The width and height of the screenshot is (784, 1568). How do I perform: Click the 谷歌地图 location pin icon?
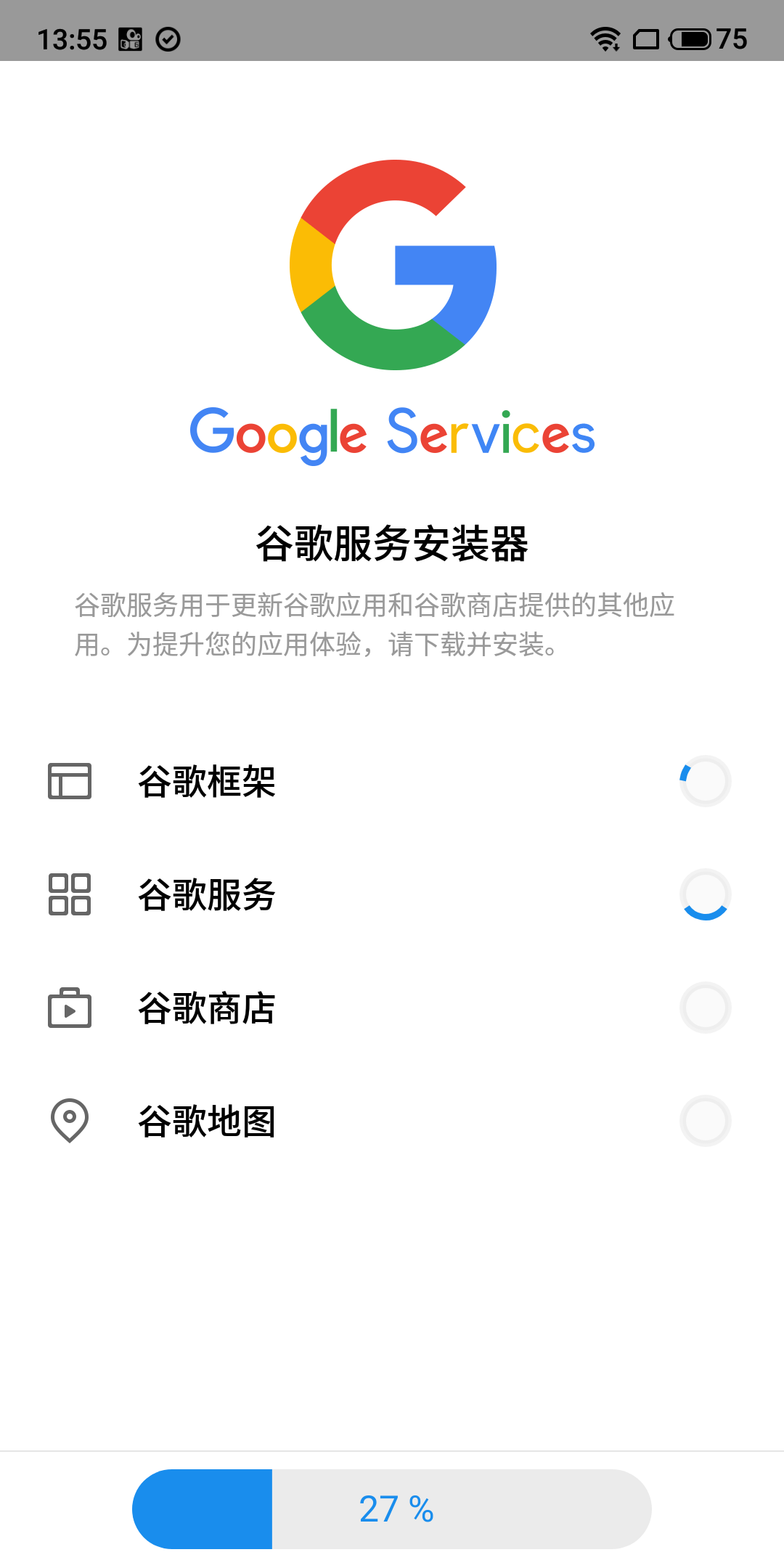[x=69, y=1121]
